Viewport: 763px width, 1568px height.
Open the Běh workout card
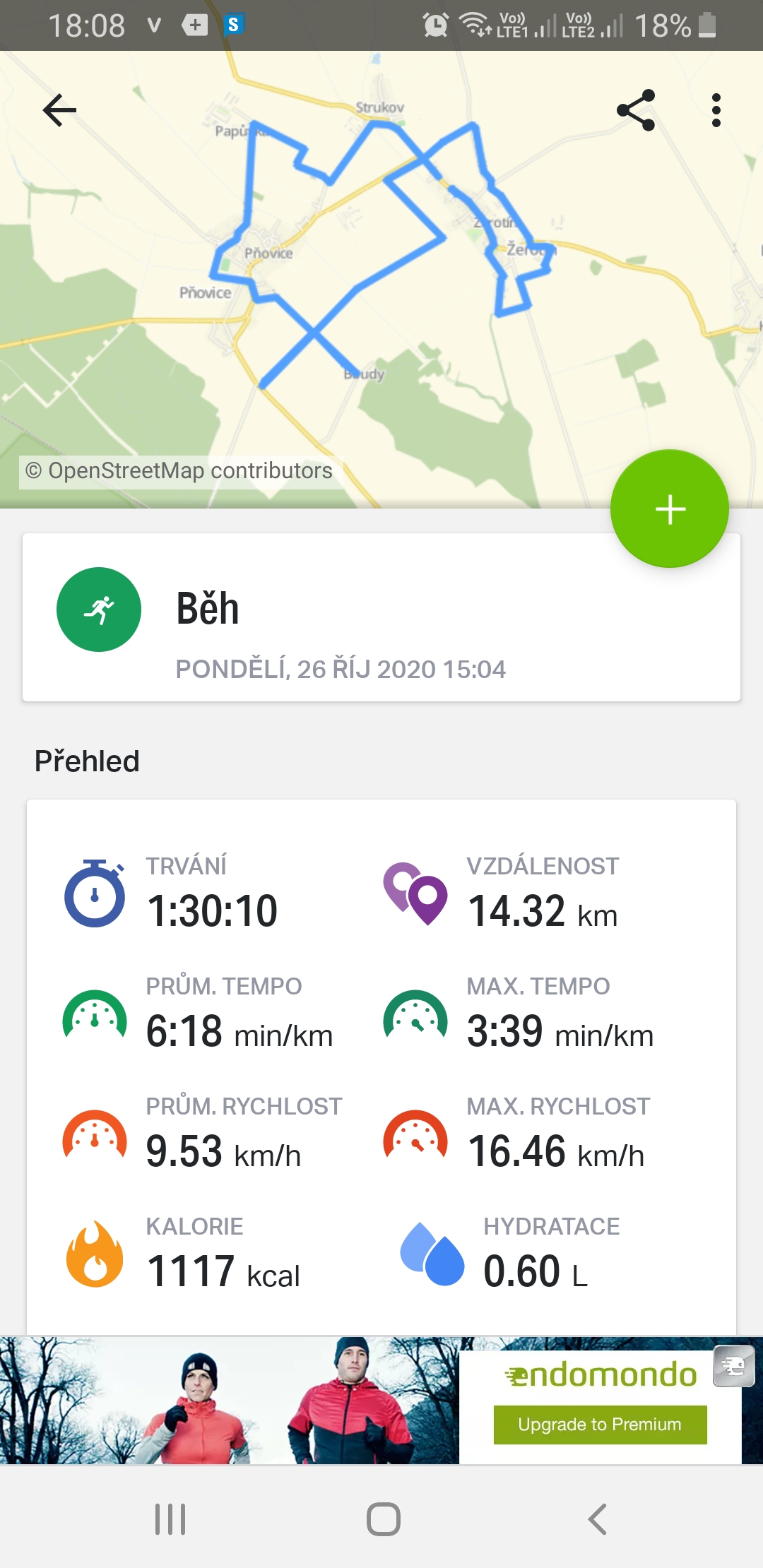381,617
